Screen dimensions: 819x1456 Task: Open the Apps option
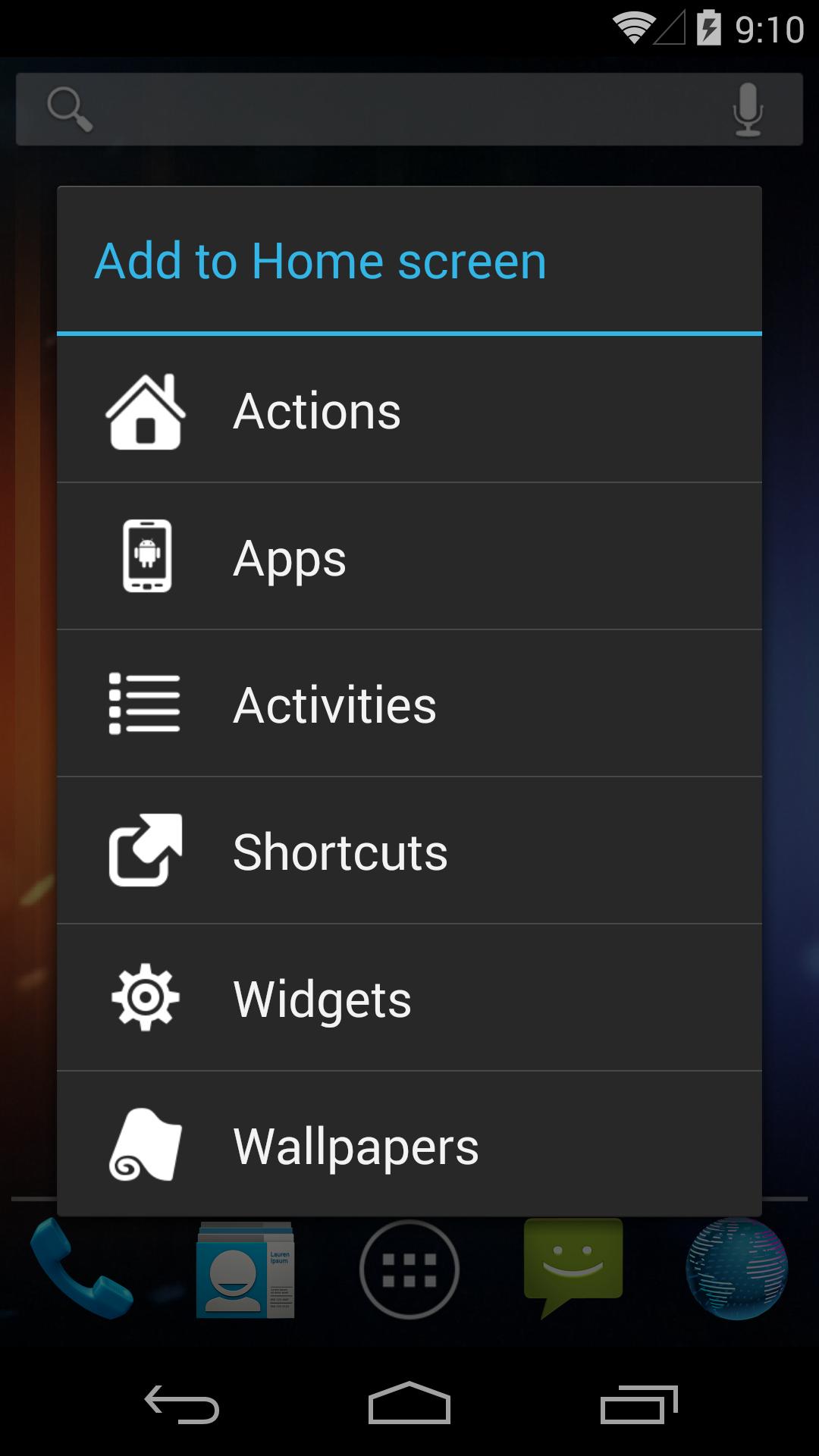(409, 557)
